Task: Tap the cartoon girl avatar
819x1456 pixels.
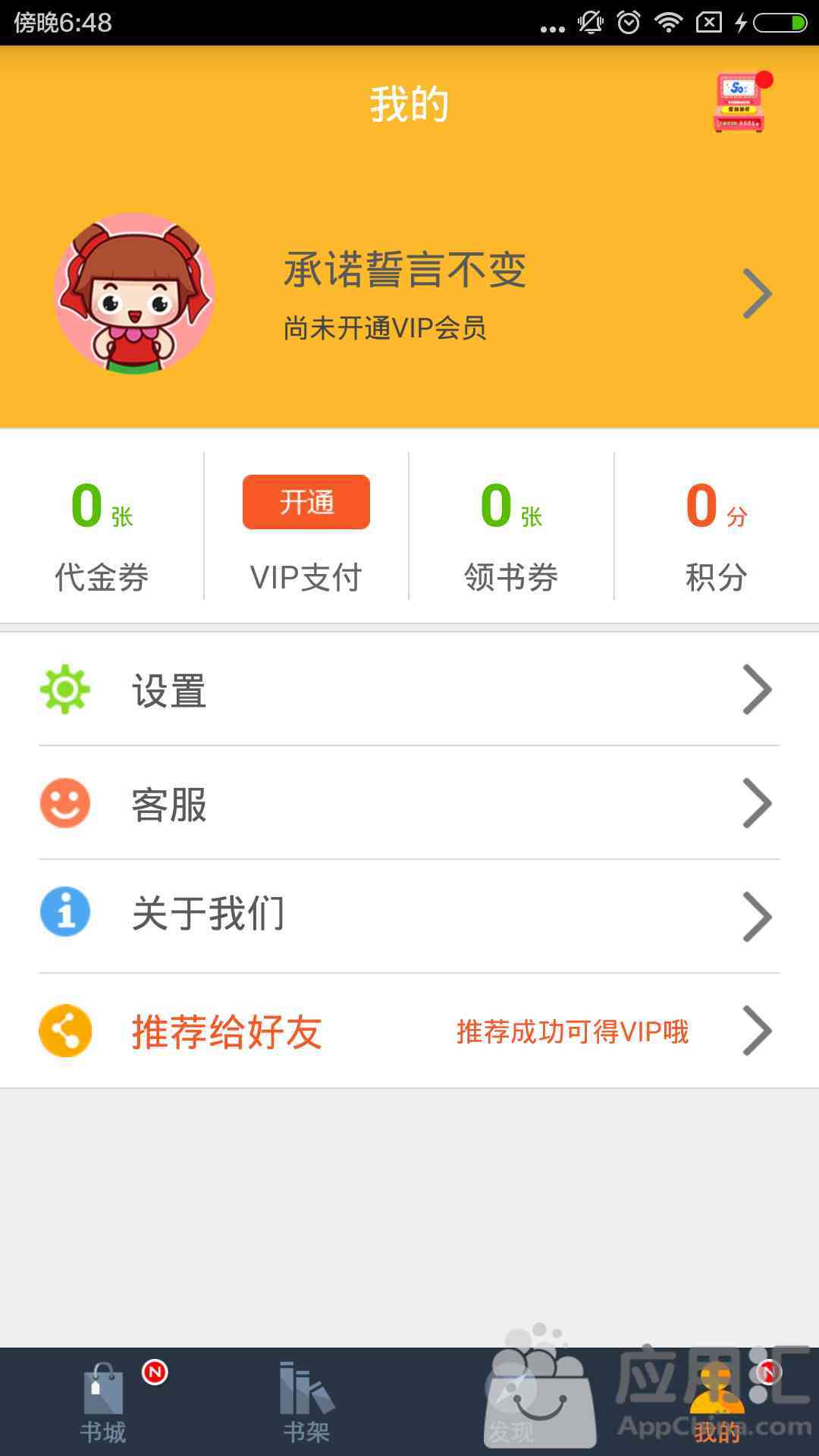Action: point(134,294)
